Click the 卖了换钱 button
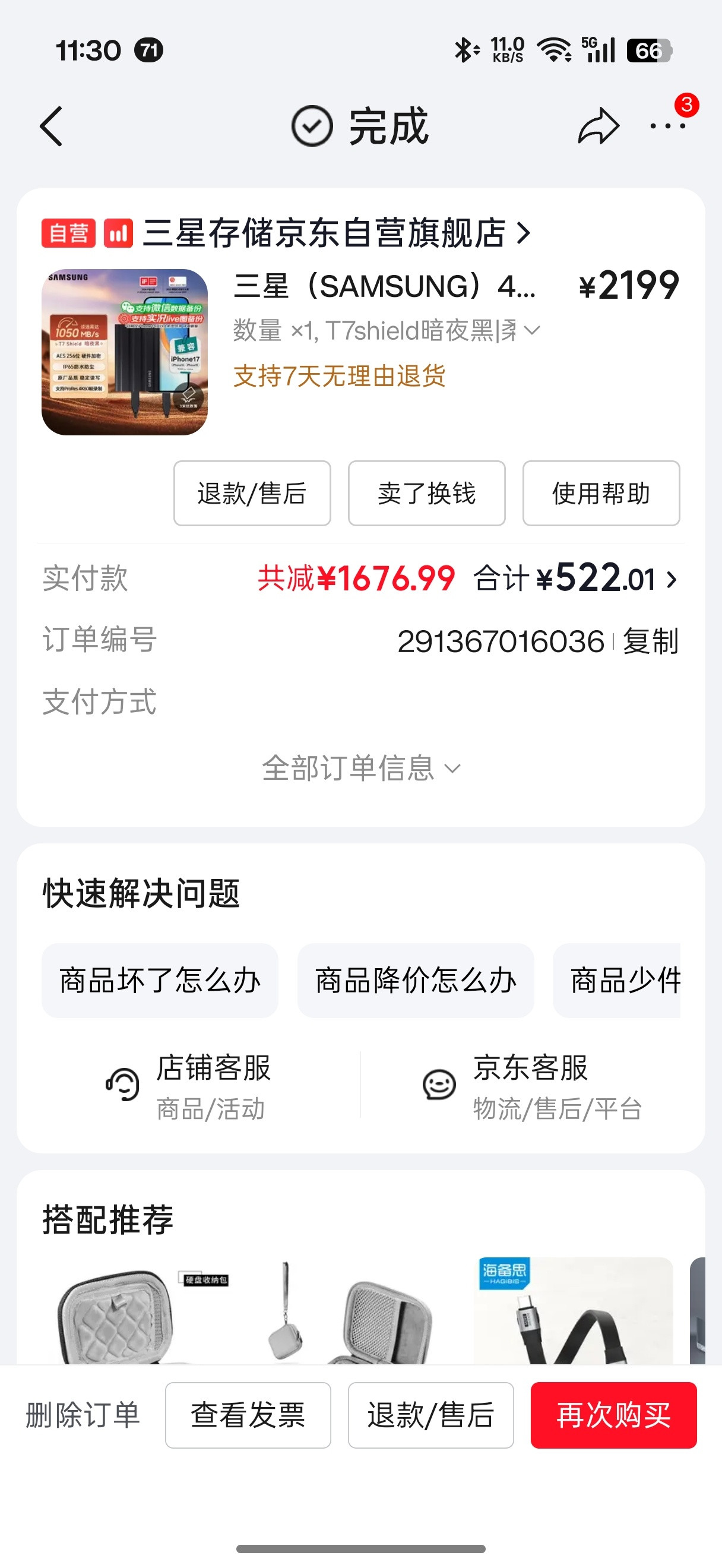 coord(426,494)
